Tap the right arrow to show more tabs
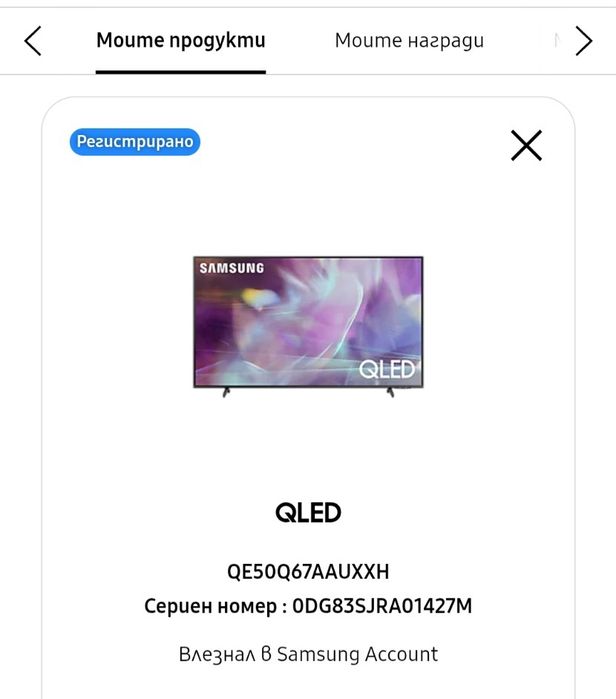The image size is (616, 699). (583, 41)
